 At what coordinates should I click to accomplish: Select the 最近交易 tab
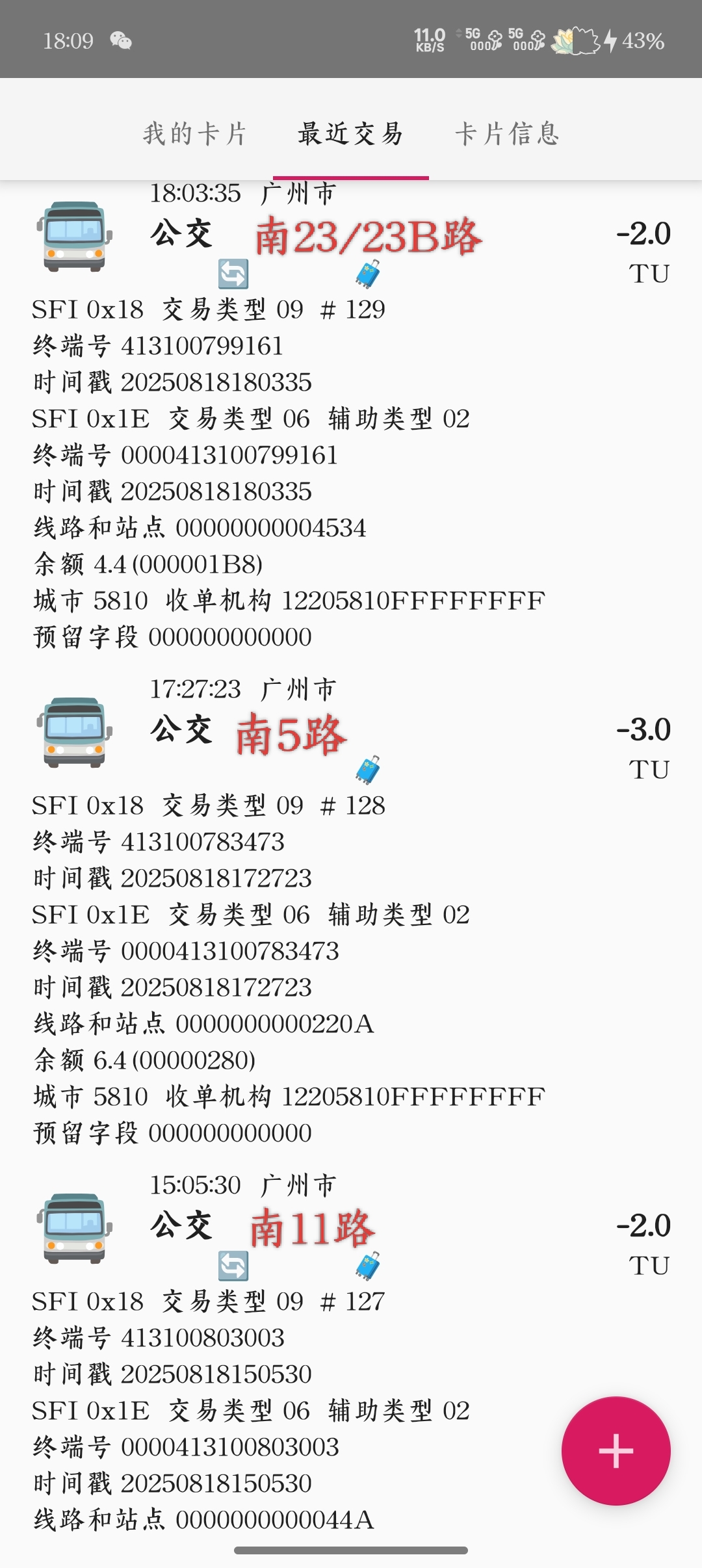[x=350, y=134]
